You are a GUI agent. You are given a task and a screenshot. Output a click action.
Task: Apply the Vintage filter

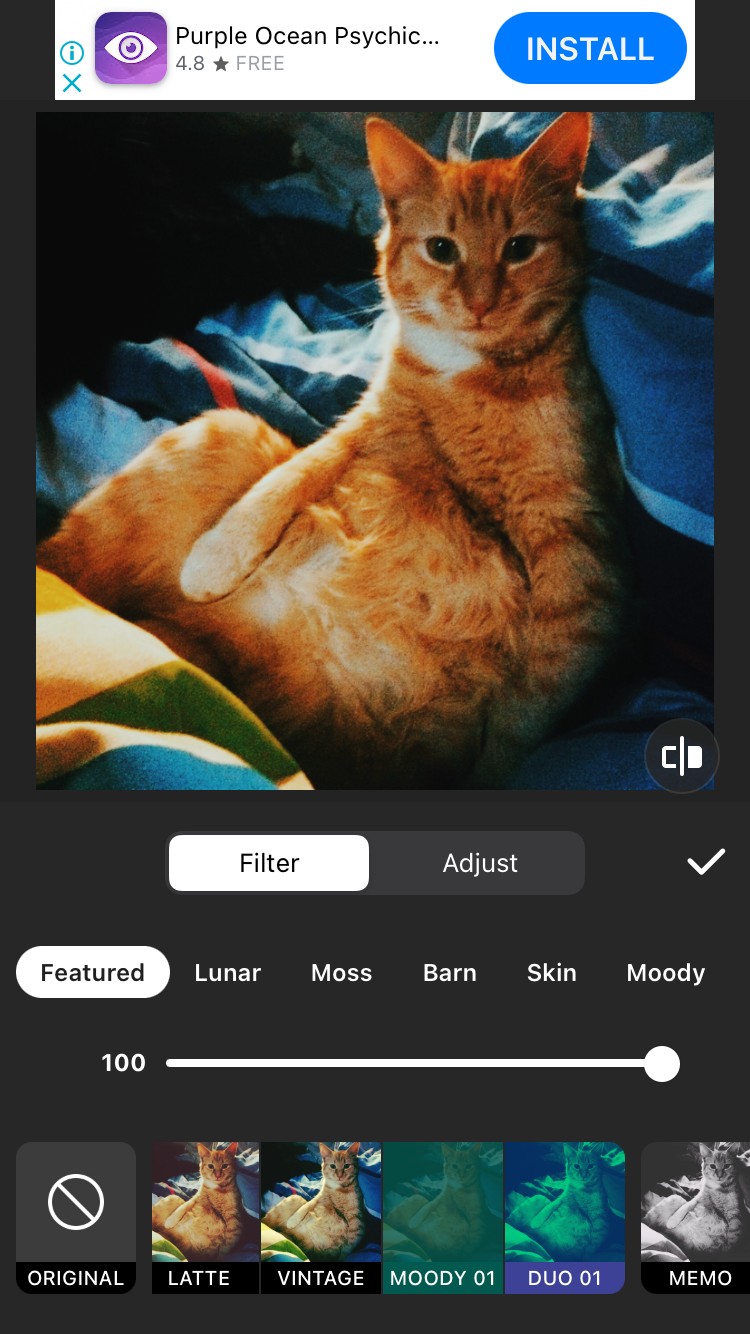pyautogui.click(x=321, y=1217)
